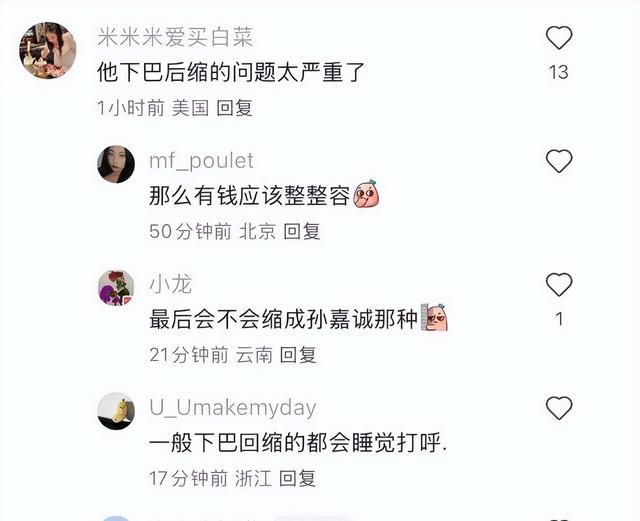This screenshot has width=640, height=521.
Task: View 小龙's profile from avatar
Action: [x=116, y=287]
